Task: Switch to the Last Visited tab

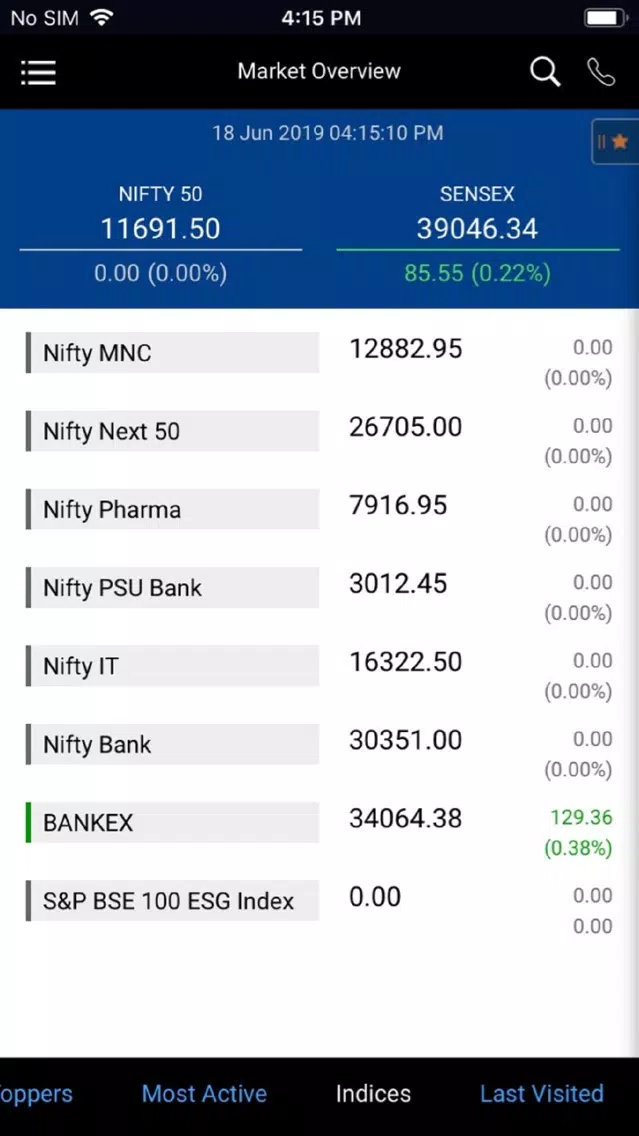Action: pos(542,1093)
